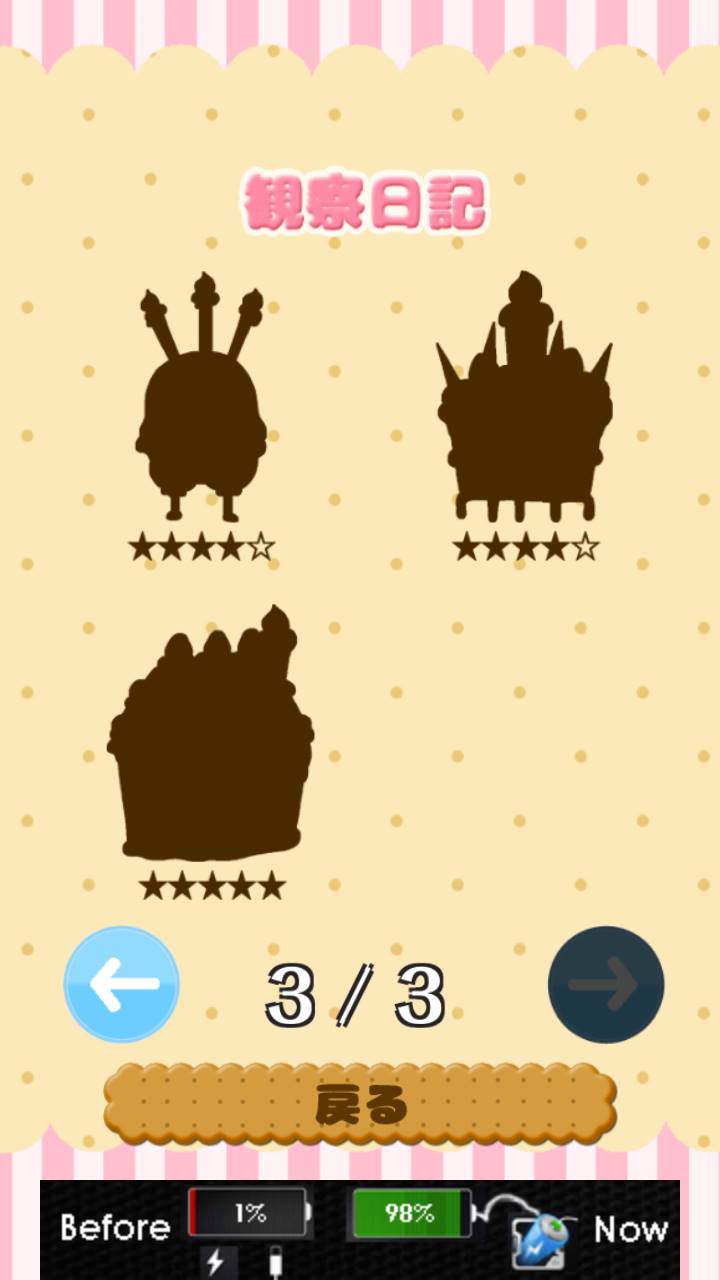Open the battery saver ad banner

coord(360,1229)
